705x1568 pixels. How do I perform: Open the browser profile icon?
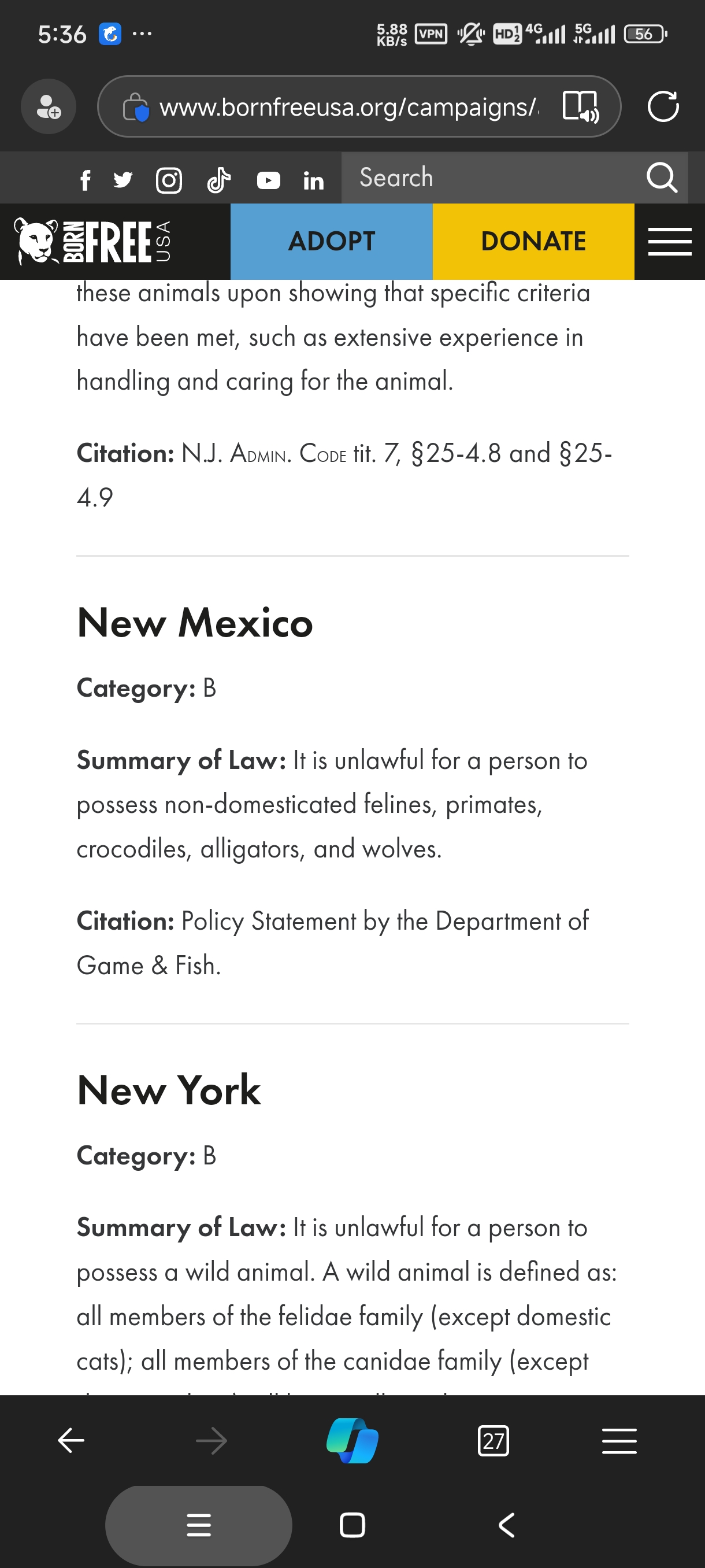point(48,106)
